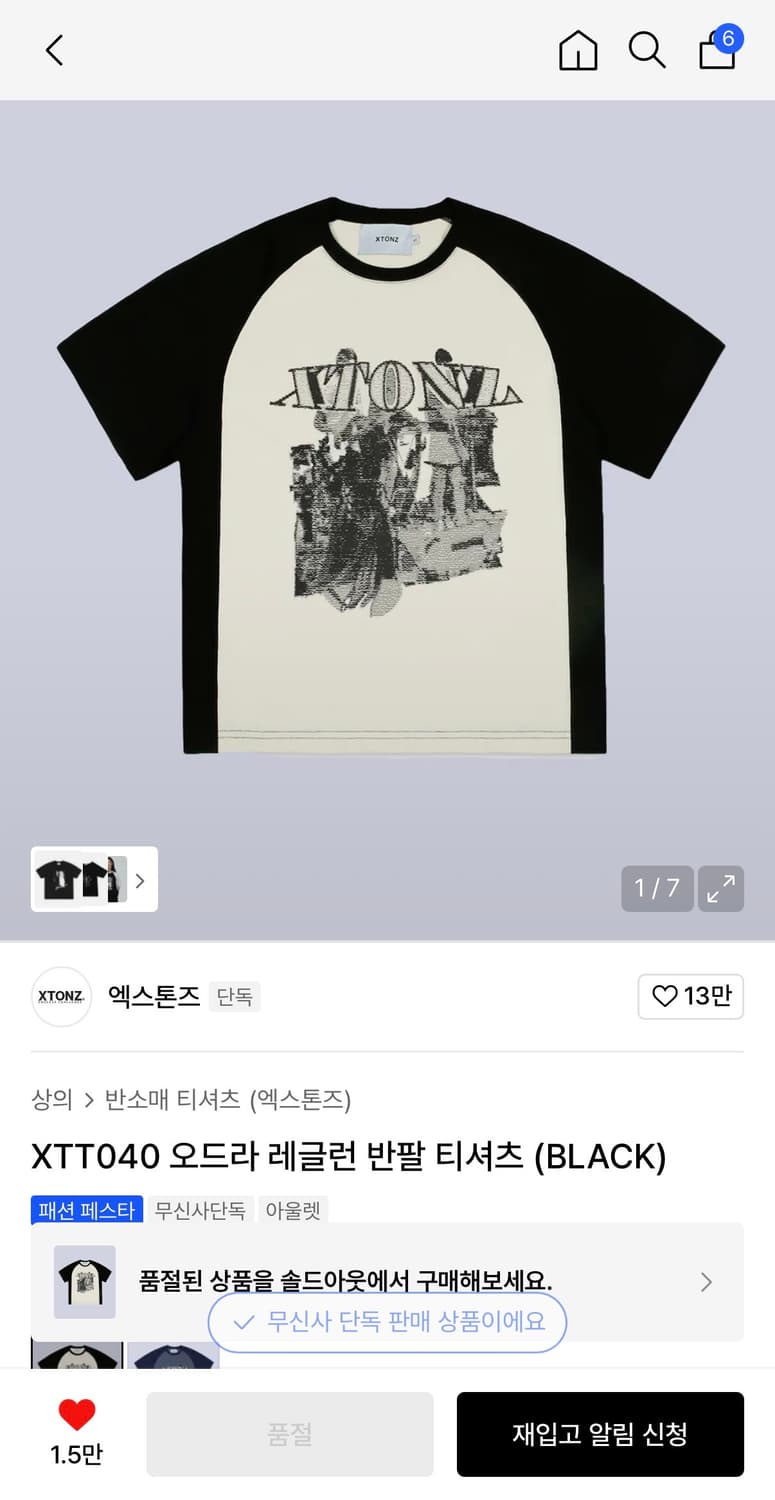Open fullscreen view of product image
The image size is (775, 1500).
pos(721,888)
